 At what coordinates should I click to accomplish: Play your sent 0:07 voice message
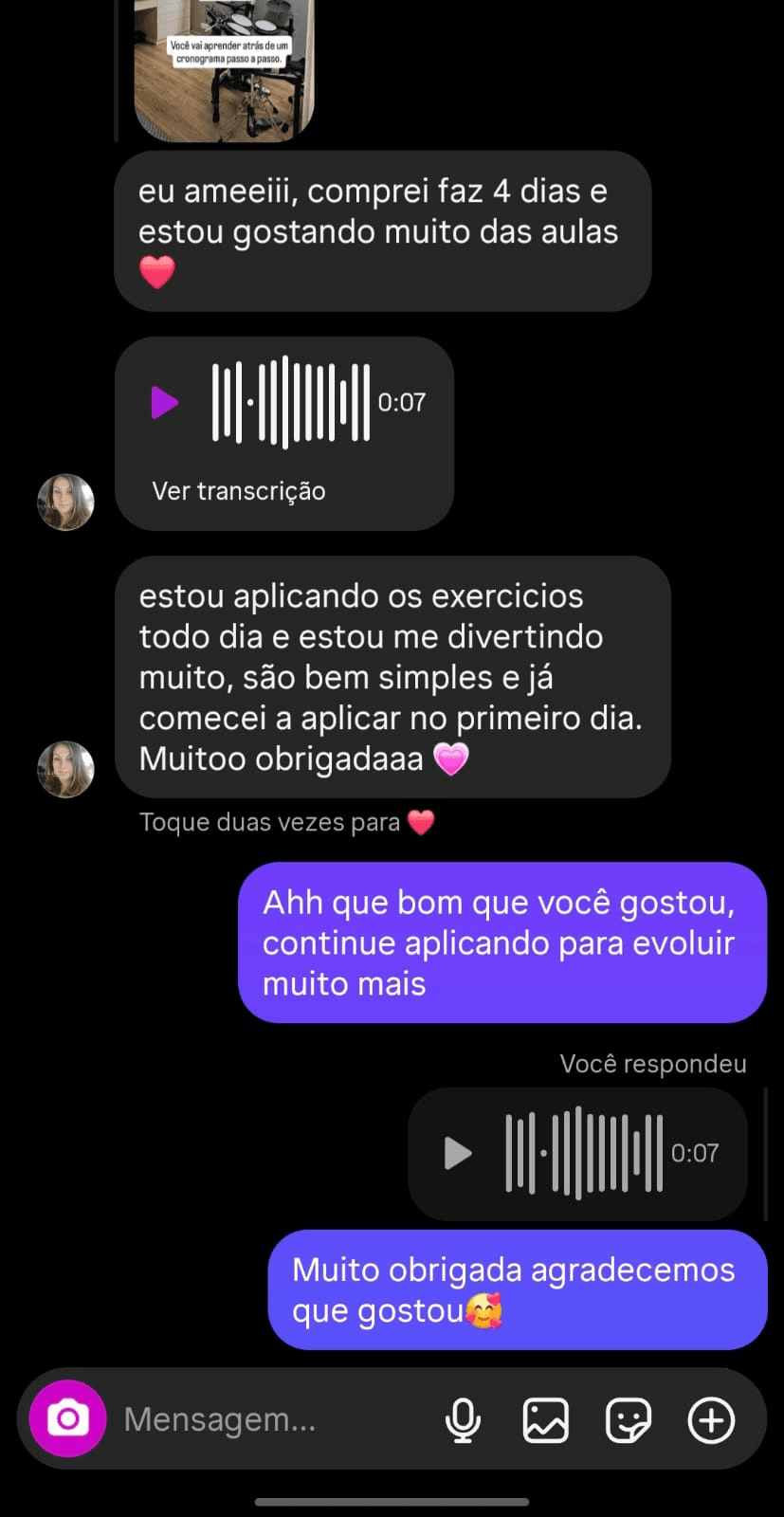456,1154
